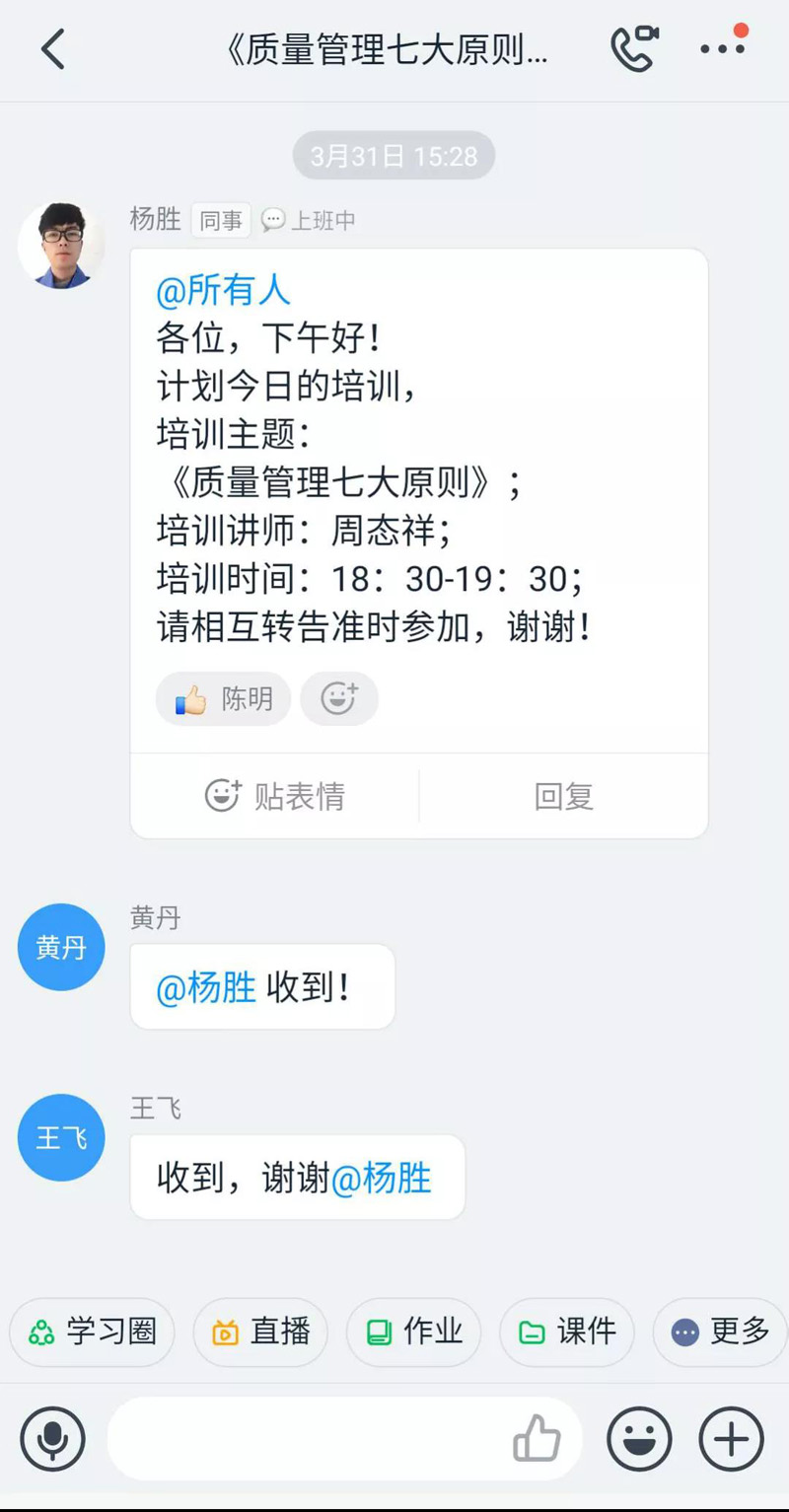Reply to 杨胜's message with 回复
789x1512 pixels.
coord(563,796)
